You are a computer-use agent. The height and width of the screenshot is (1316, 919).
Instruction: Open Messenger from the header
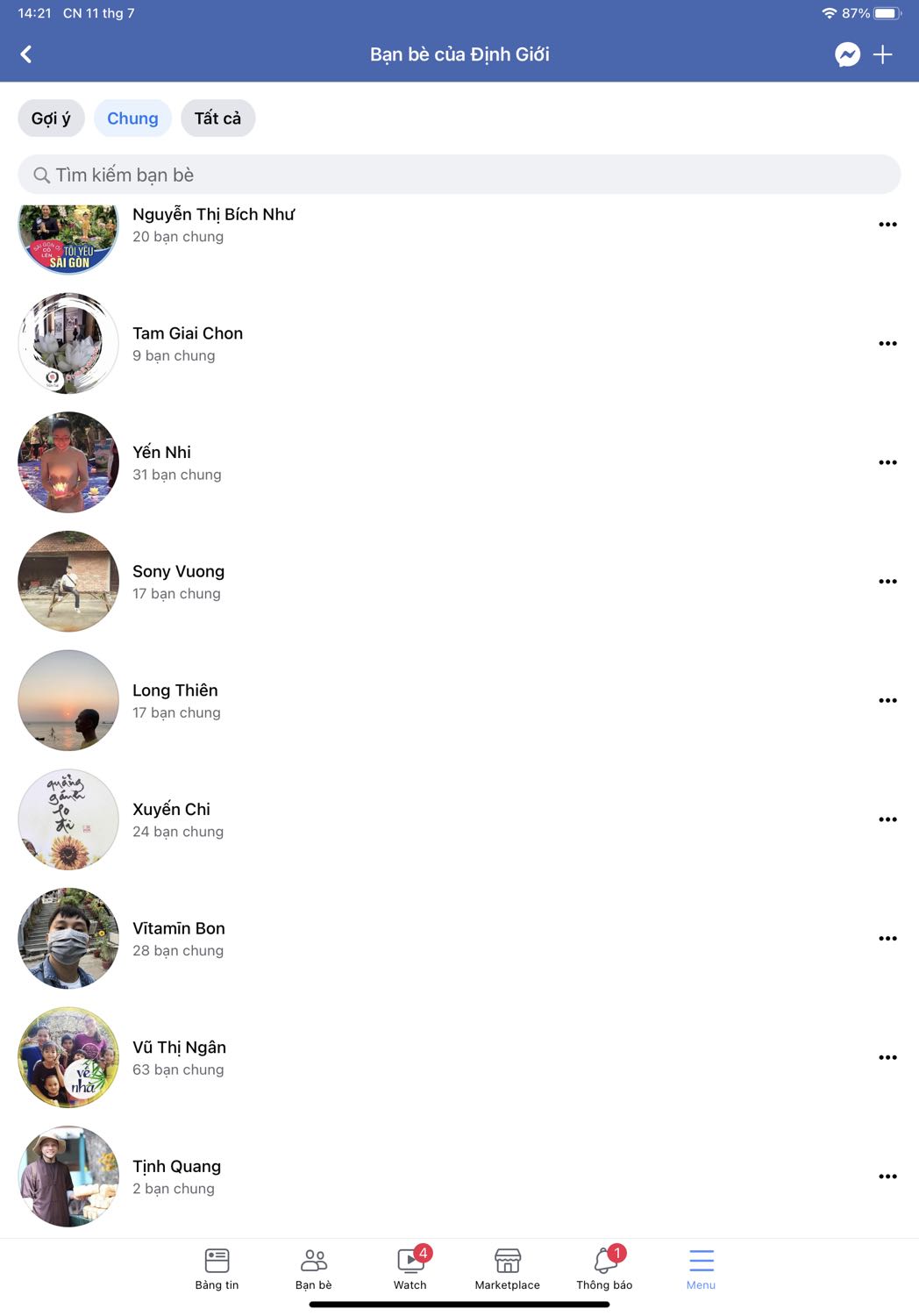click(x=847, y=54)
